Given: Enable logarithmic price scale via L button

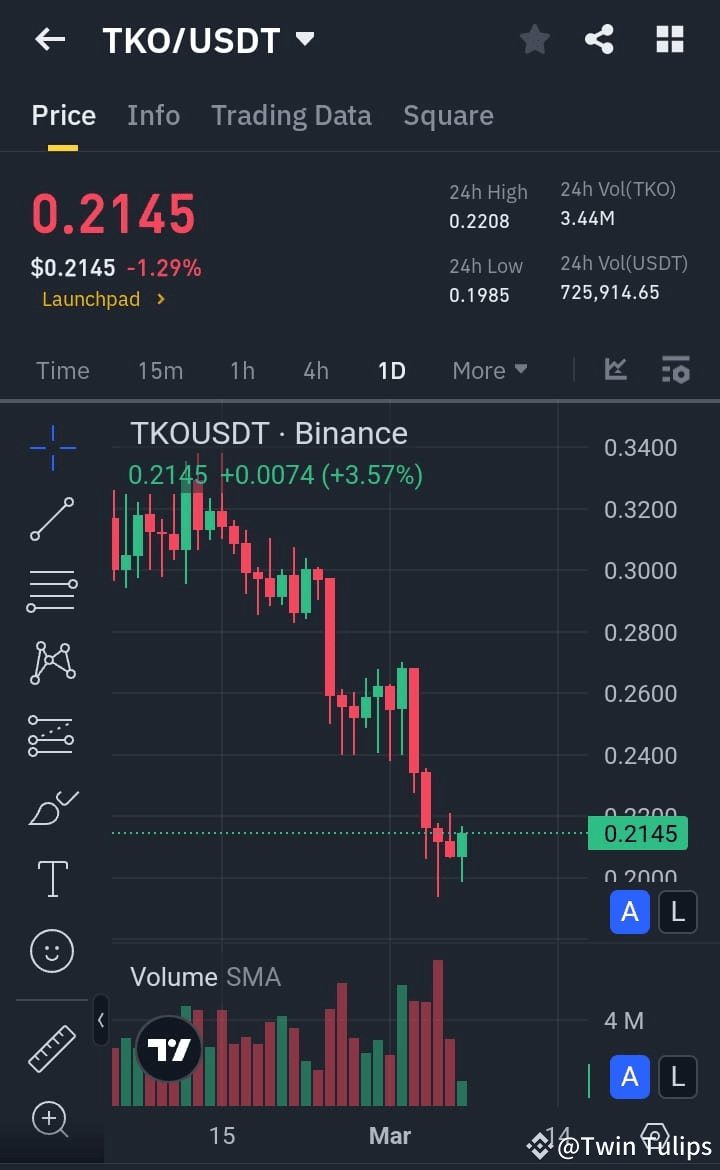Looking at the screenshot, I should [x=678, y=911].
